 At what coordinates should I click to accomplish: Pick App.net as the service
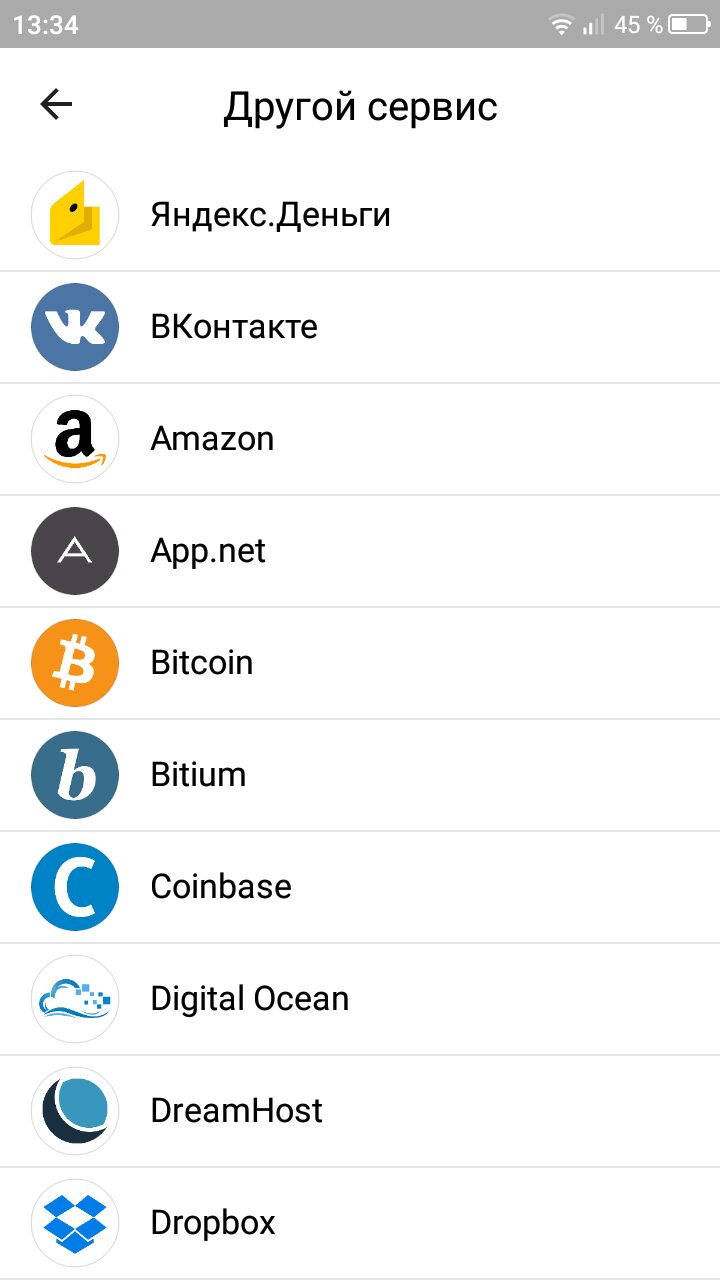360,551
